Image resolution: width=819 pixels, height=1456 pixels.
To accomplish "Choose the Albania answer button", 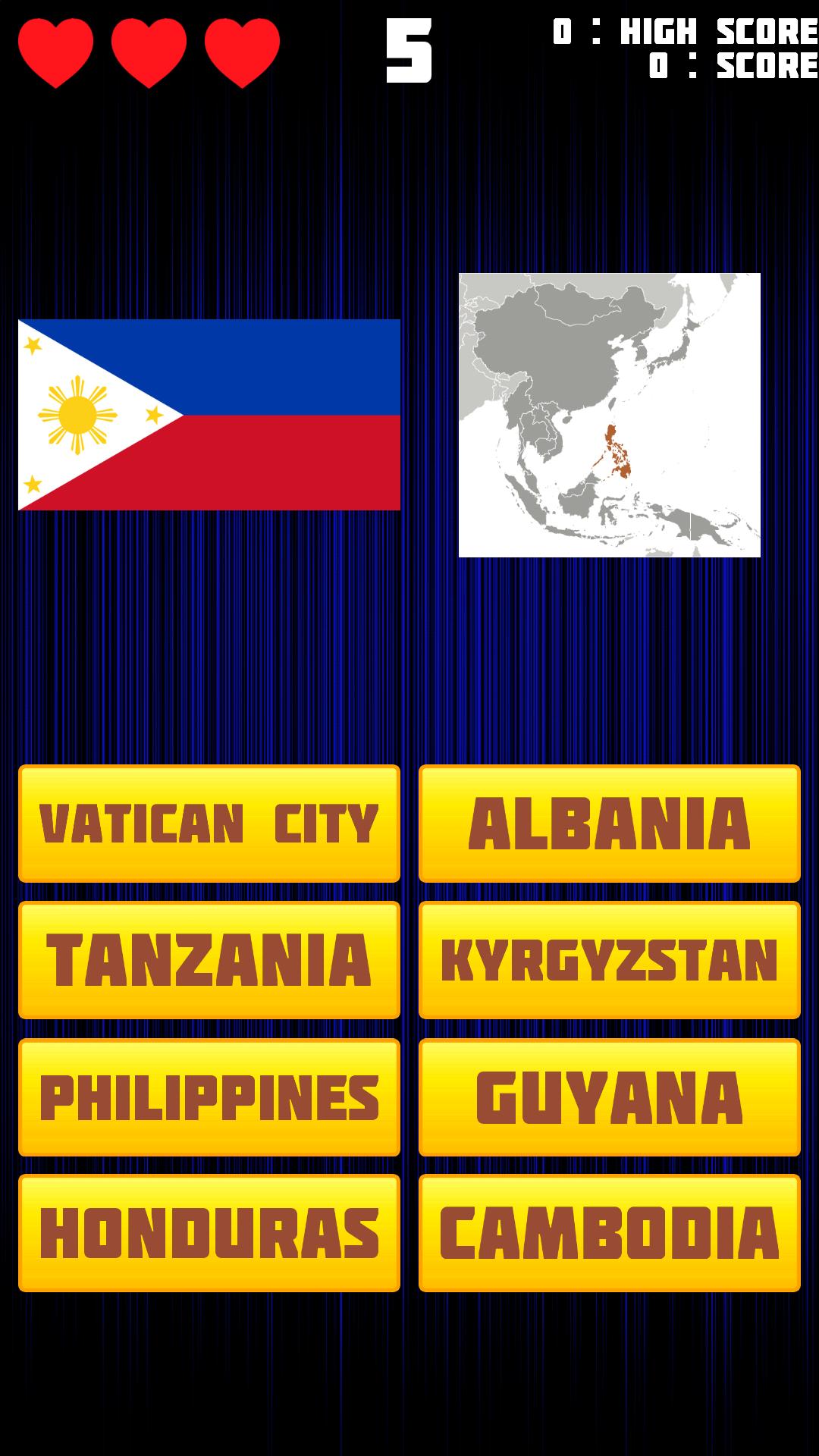I will [609, 823].
